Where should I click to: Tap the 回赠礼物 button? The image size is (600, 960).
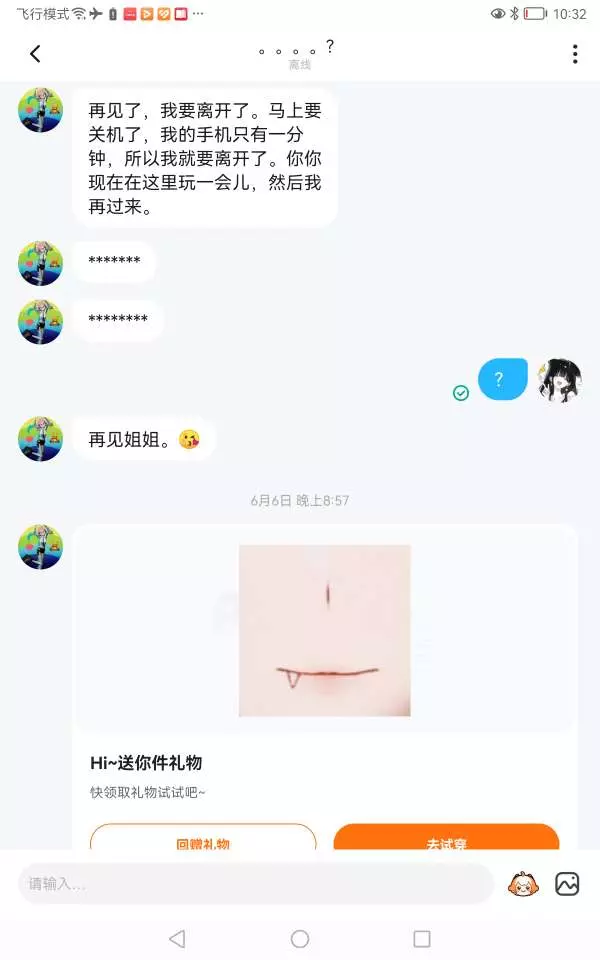point(203,837)
